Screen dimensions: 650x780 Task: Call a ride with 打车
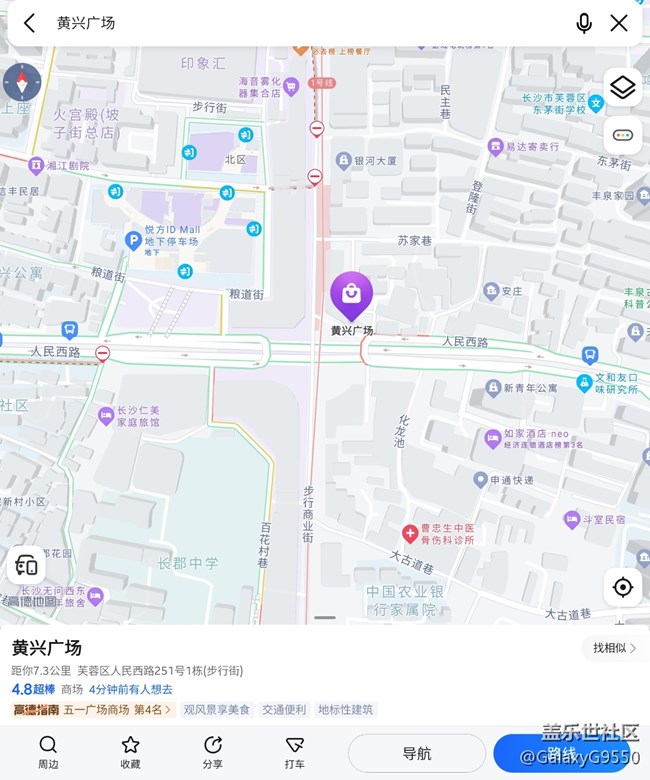[294, 751]
